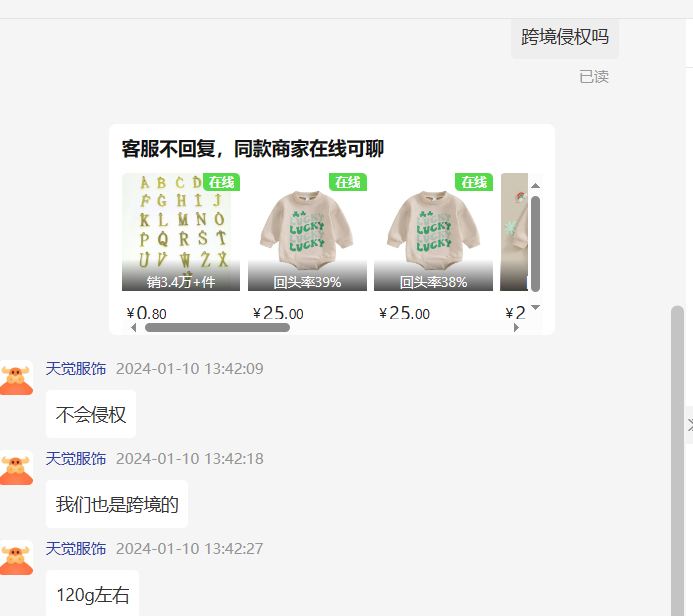693x616 pixels.
Task: Tap the left arrow of product carousel scrollbar
Action: 134,327
